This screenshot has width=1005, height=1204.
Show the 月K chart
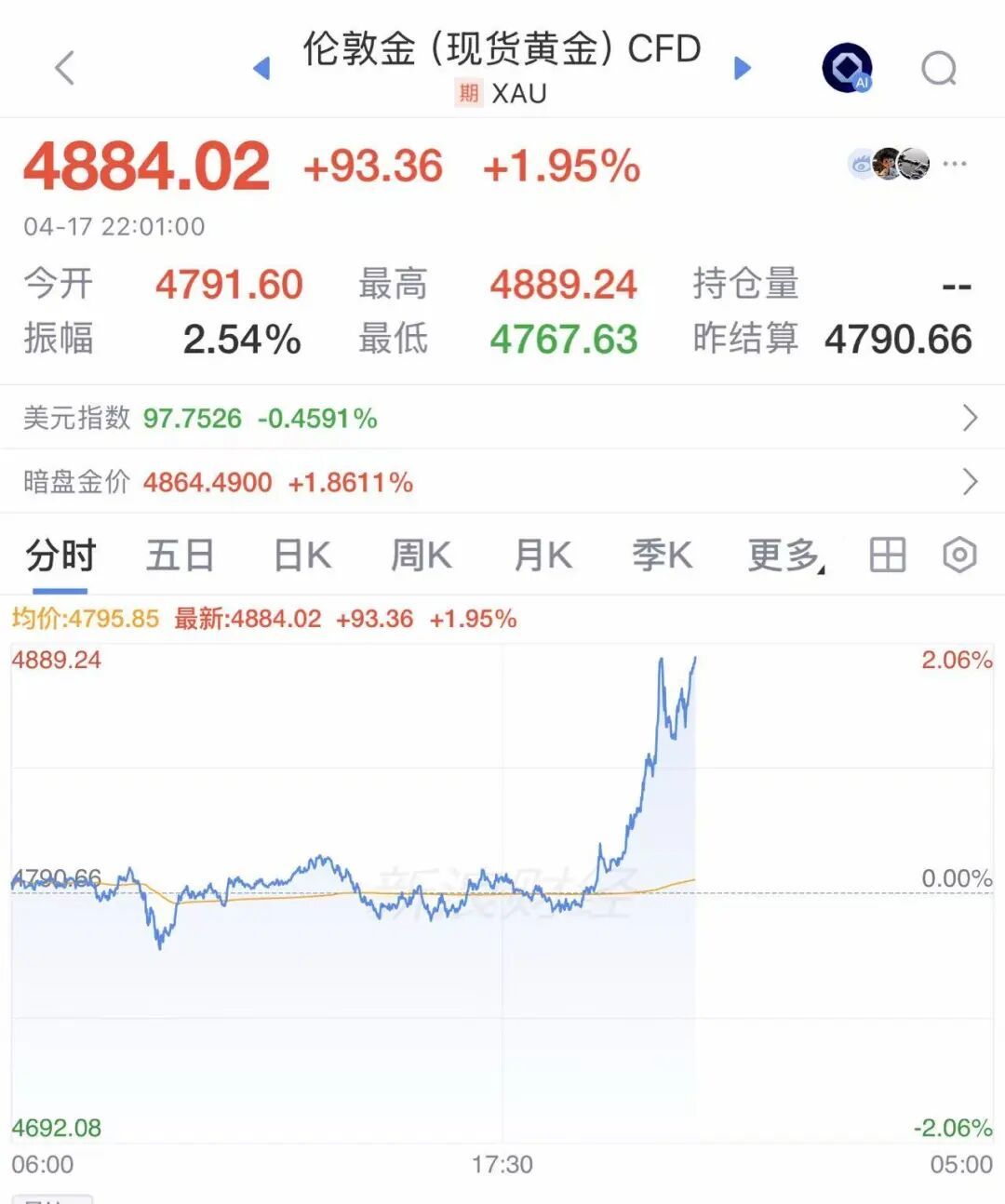[x=543, y=555]
